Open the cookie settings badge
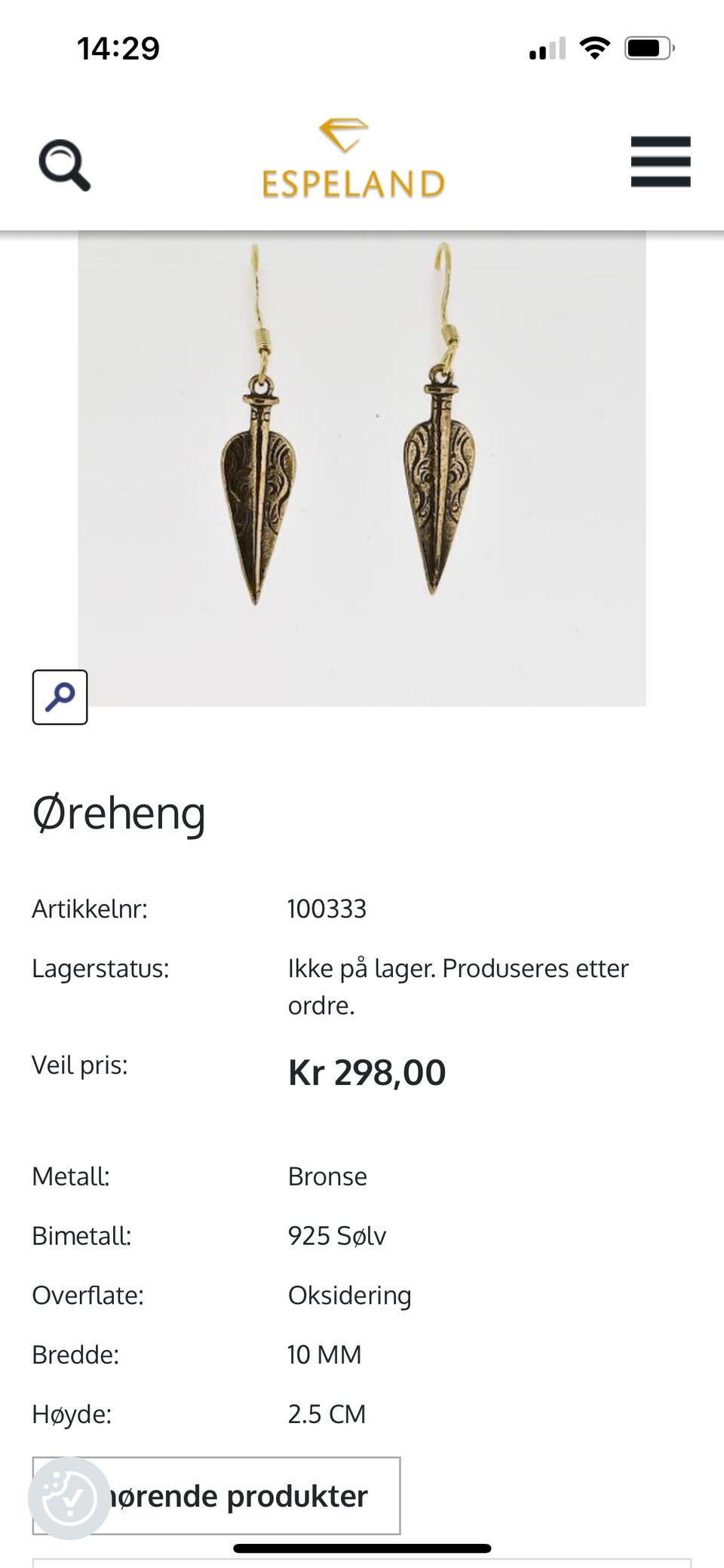This screenshot has width=724, height=1568. [x=69, y=1499]
